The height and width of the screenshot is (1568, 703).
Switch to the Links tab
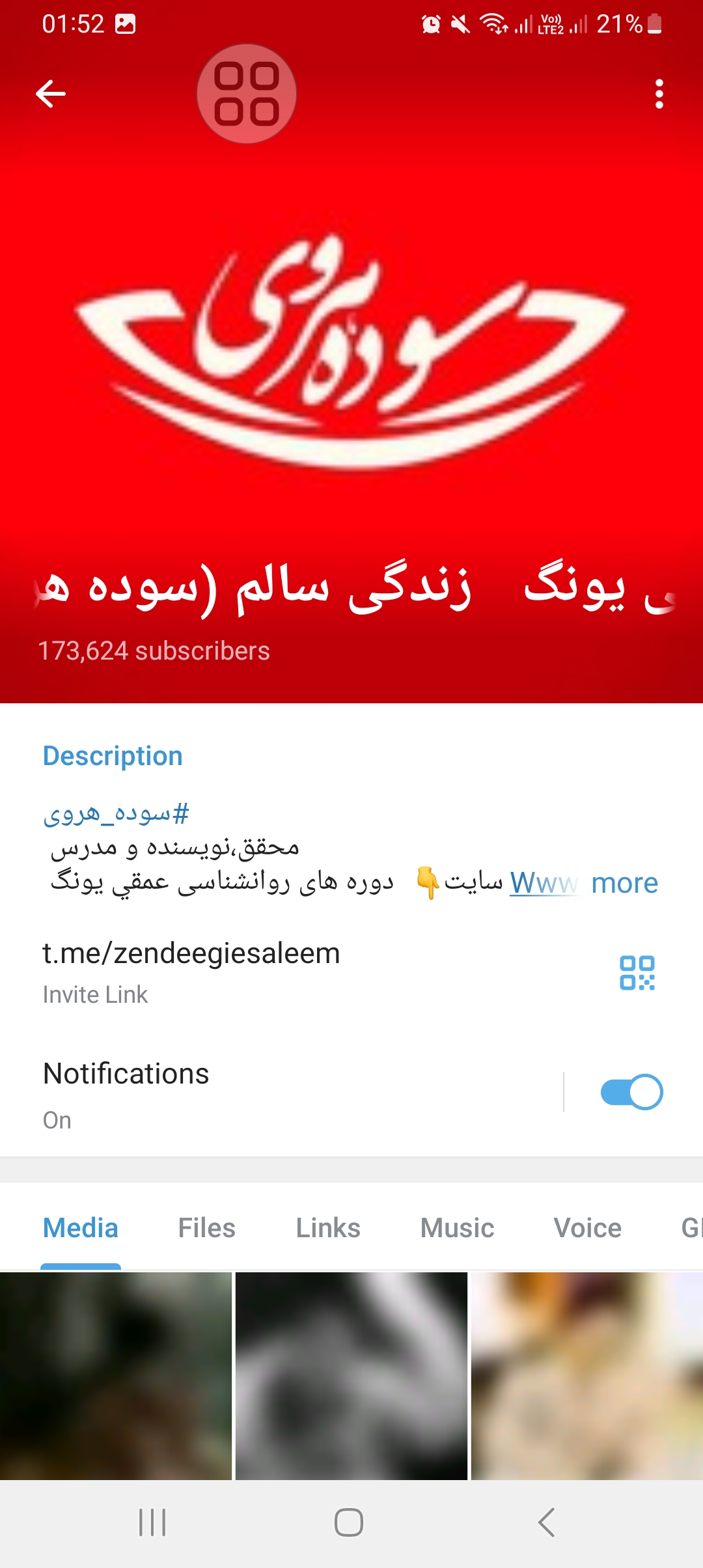[328, 1228]
